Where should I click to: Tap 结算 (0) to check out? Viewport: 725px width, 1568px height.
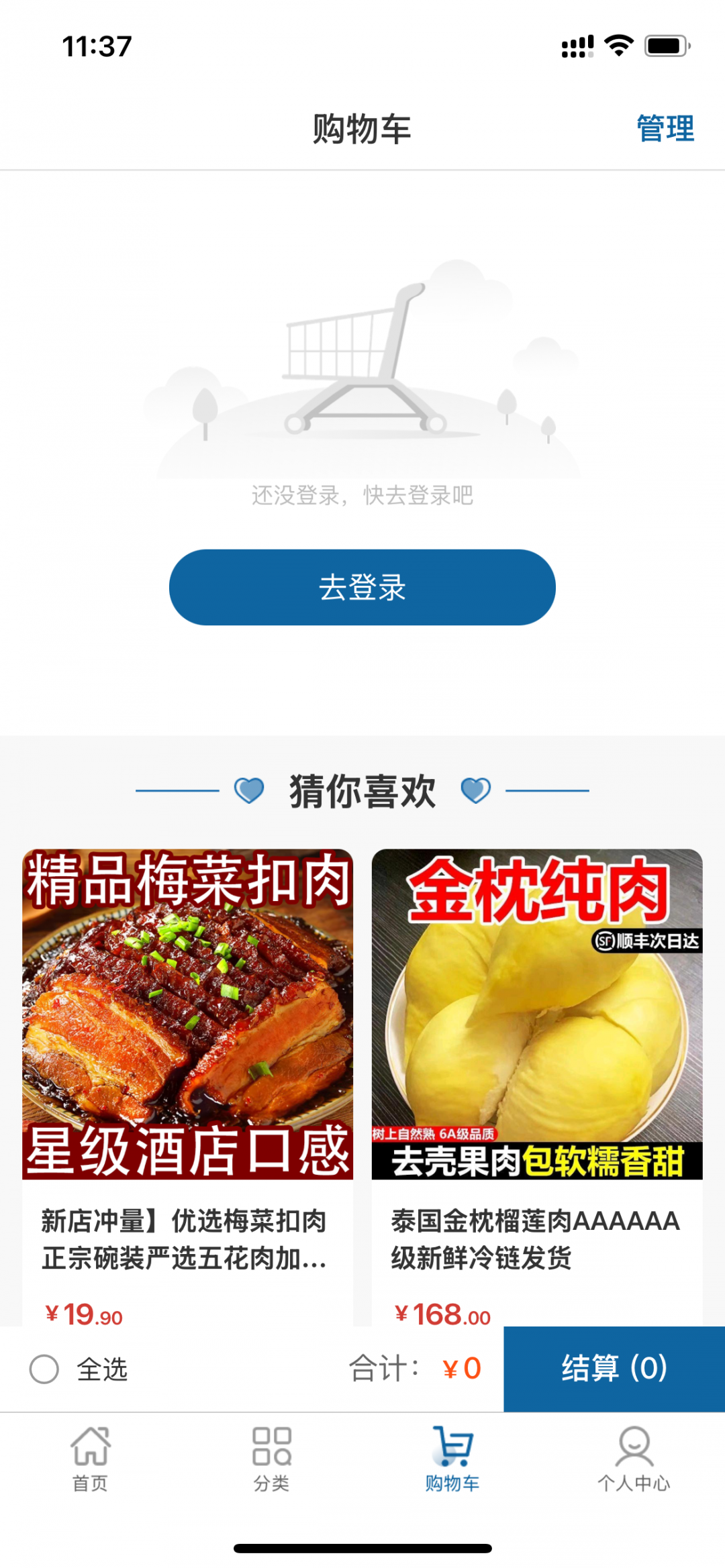[614, 1369]
